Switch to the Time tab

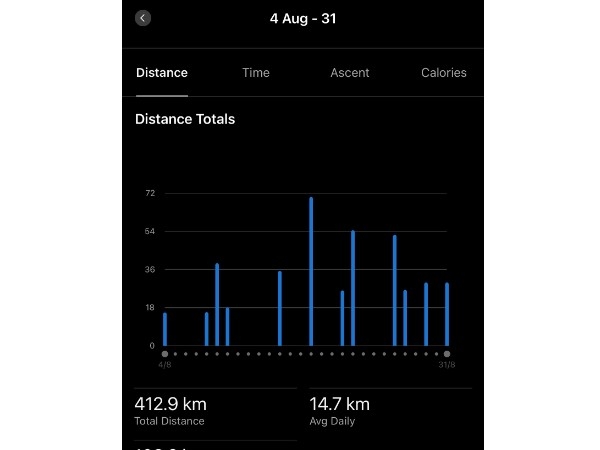[x=256, y=73]
